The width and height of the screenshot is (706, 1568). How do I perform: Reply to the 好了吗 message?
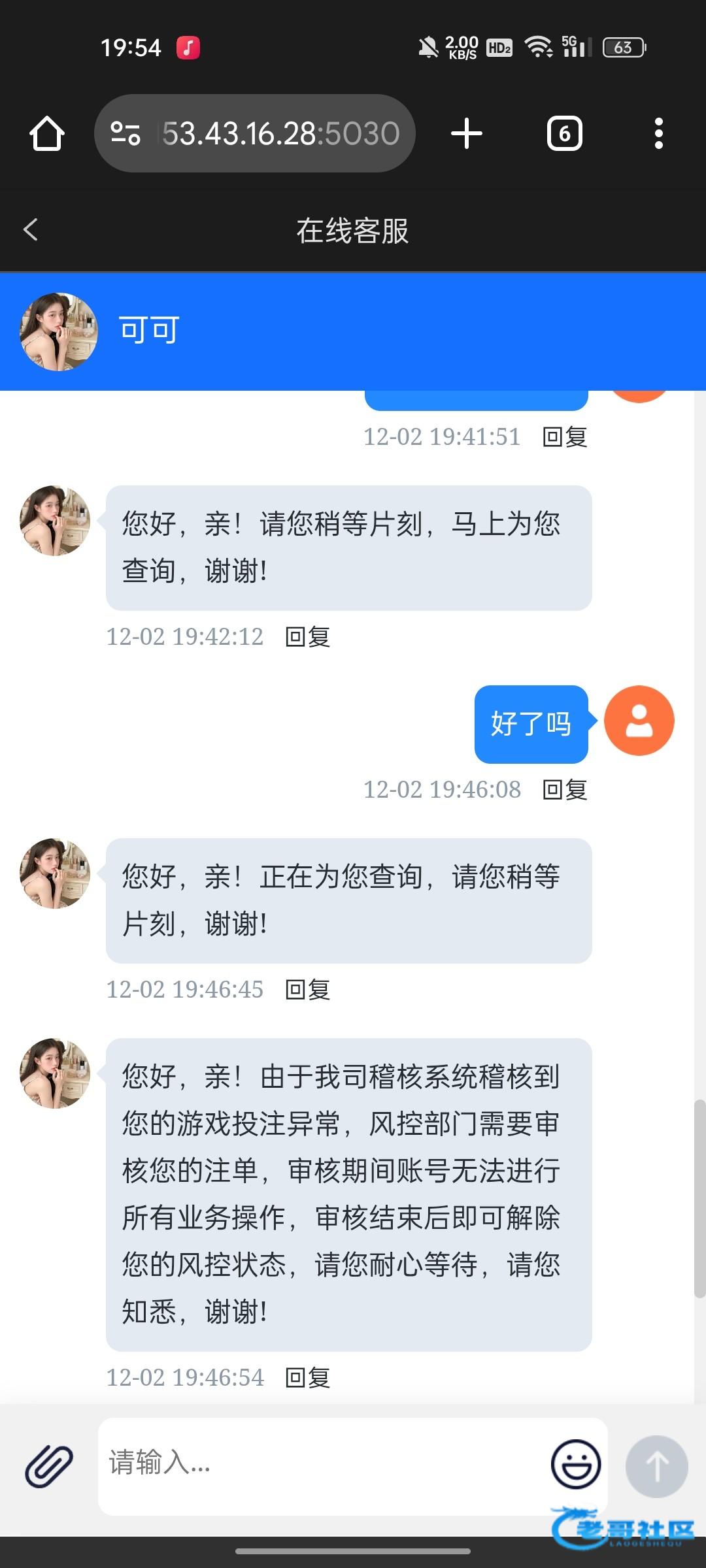[x=565, y=789]
